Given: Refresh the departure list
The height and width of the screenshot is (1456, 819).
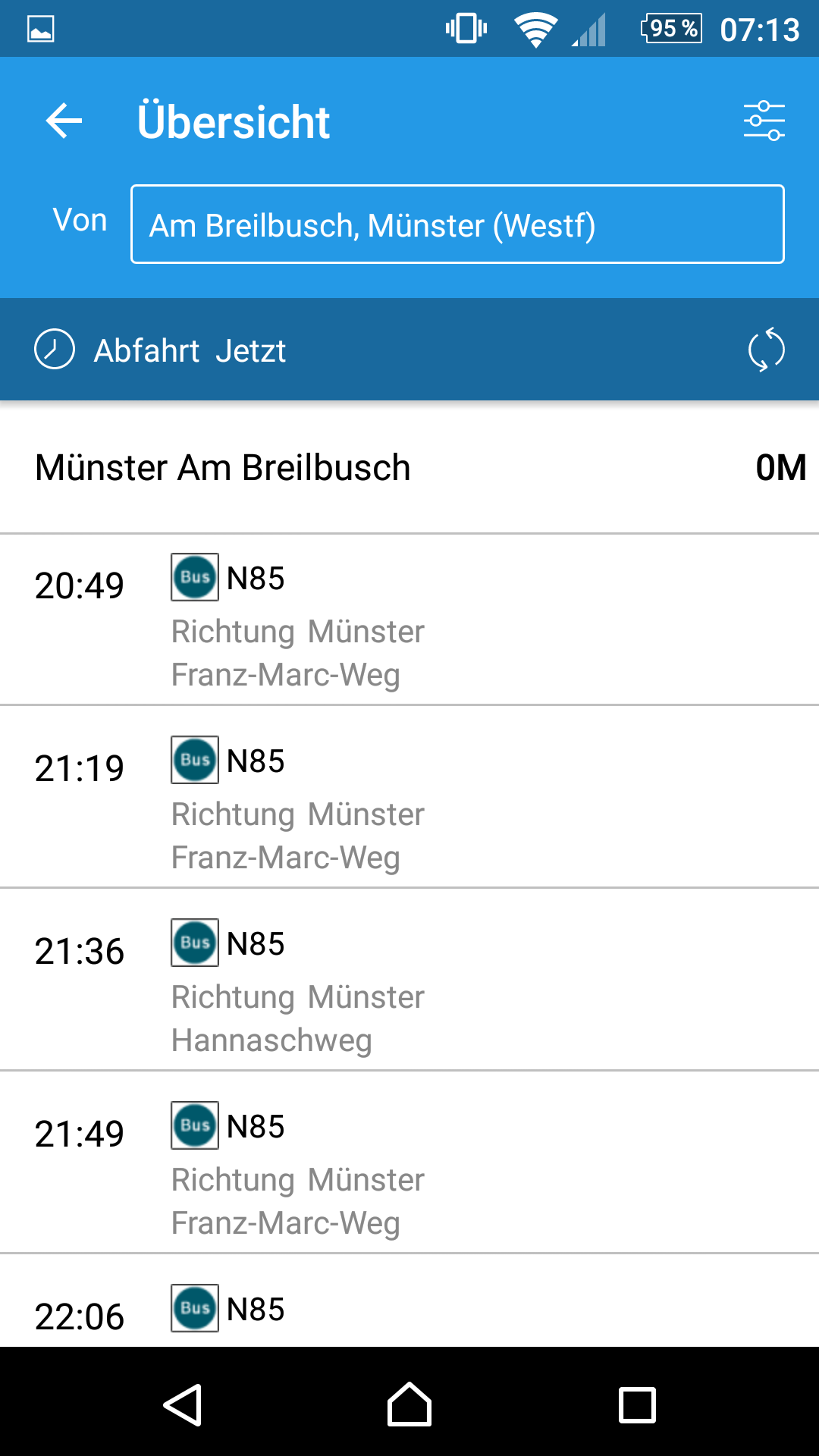Looking at the screenshot, I should pyautogui.click(x=766, y=350).
